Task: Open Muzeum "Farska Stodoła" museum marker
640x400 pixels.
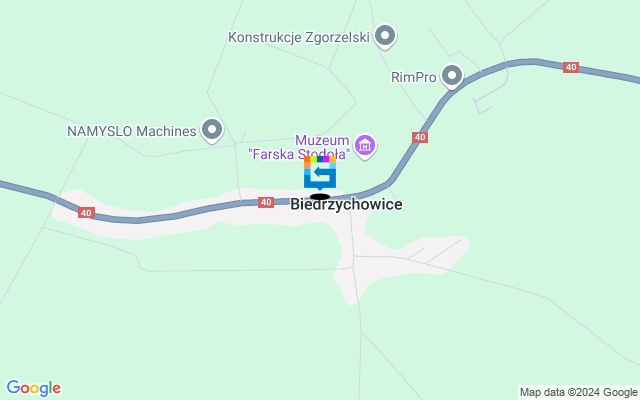Action: (x=365, y=147)
